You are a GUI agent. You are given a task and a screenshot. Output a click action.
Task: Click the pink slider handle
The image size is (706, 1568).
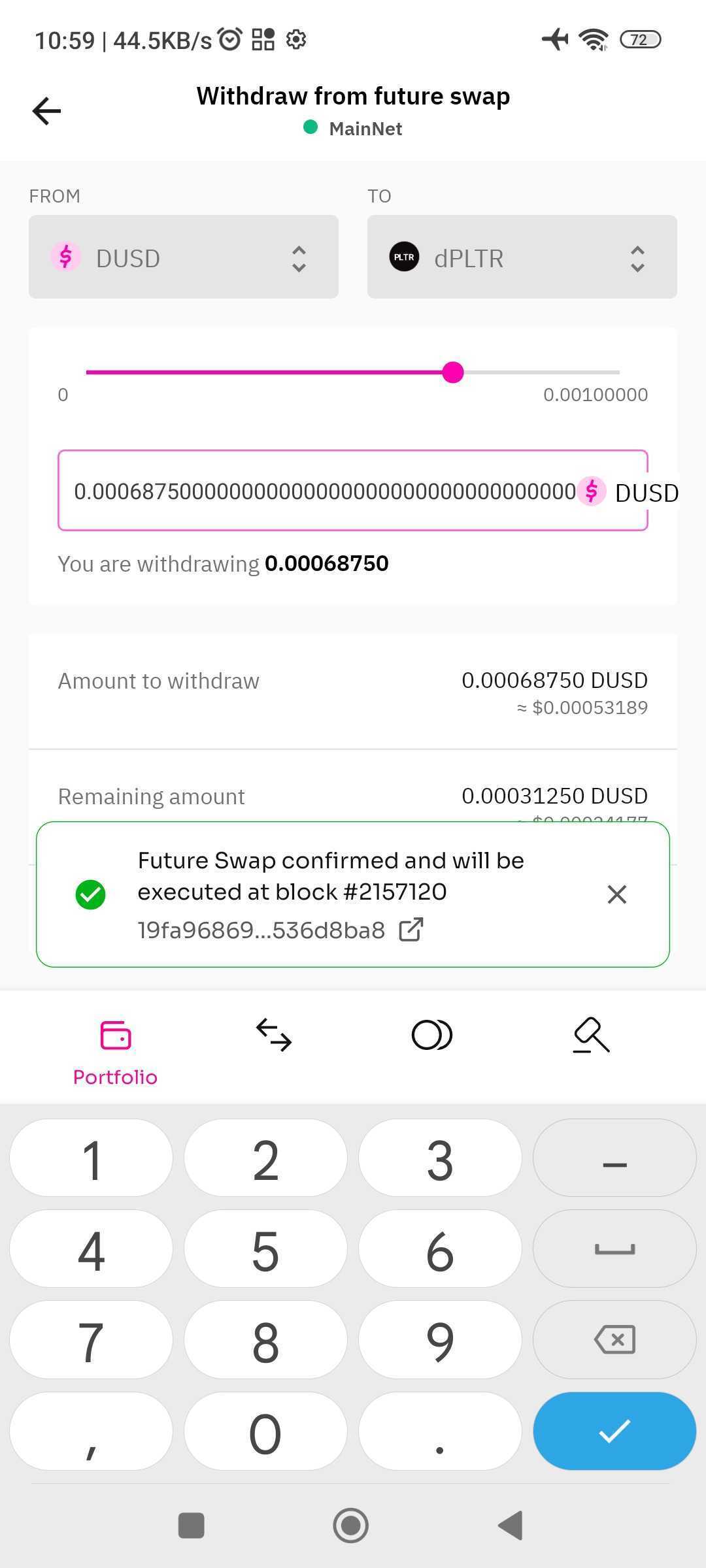point(452,372)
